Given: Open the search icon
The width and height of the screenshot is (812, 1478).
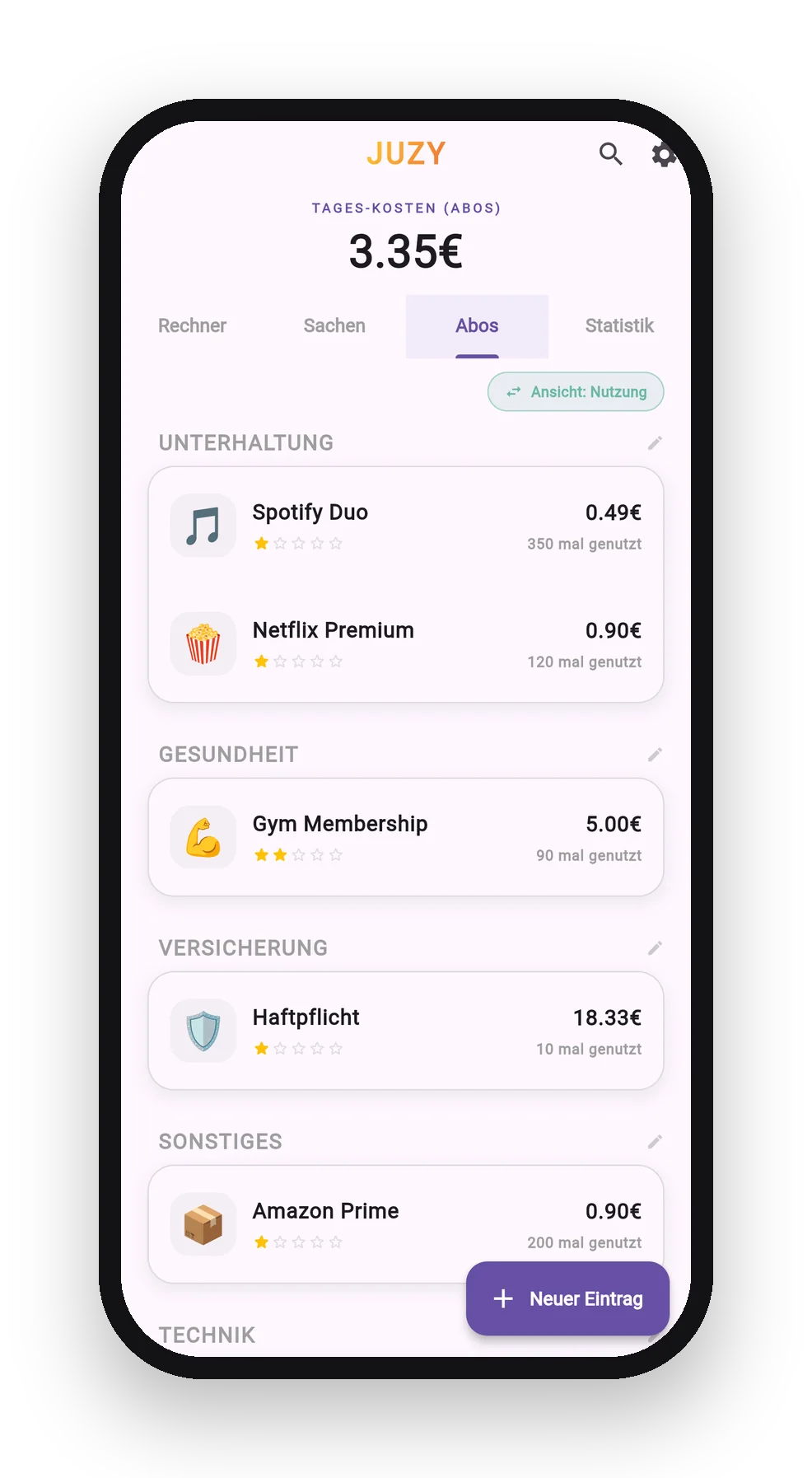Looking at the screenshot, I should point(610,154).
